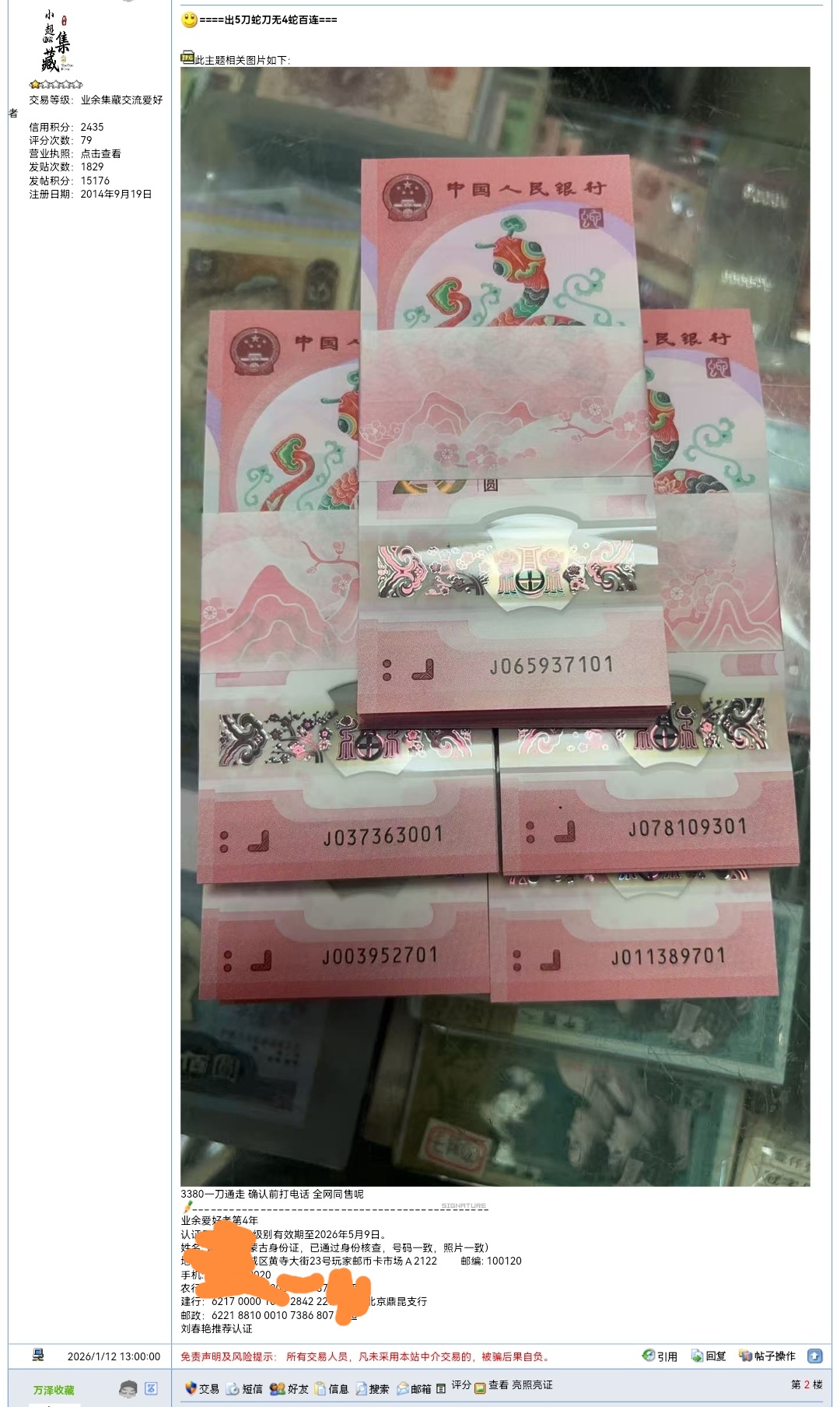Jump to top with the up arrow icon
Screen dimensions: 840x1407
[x=814, y=1356]
